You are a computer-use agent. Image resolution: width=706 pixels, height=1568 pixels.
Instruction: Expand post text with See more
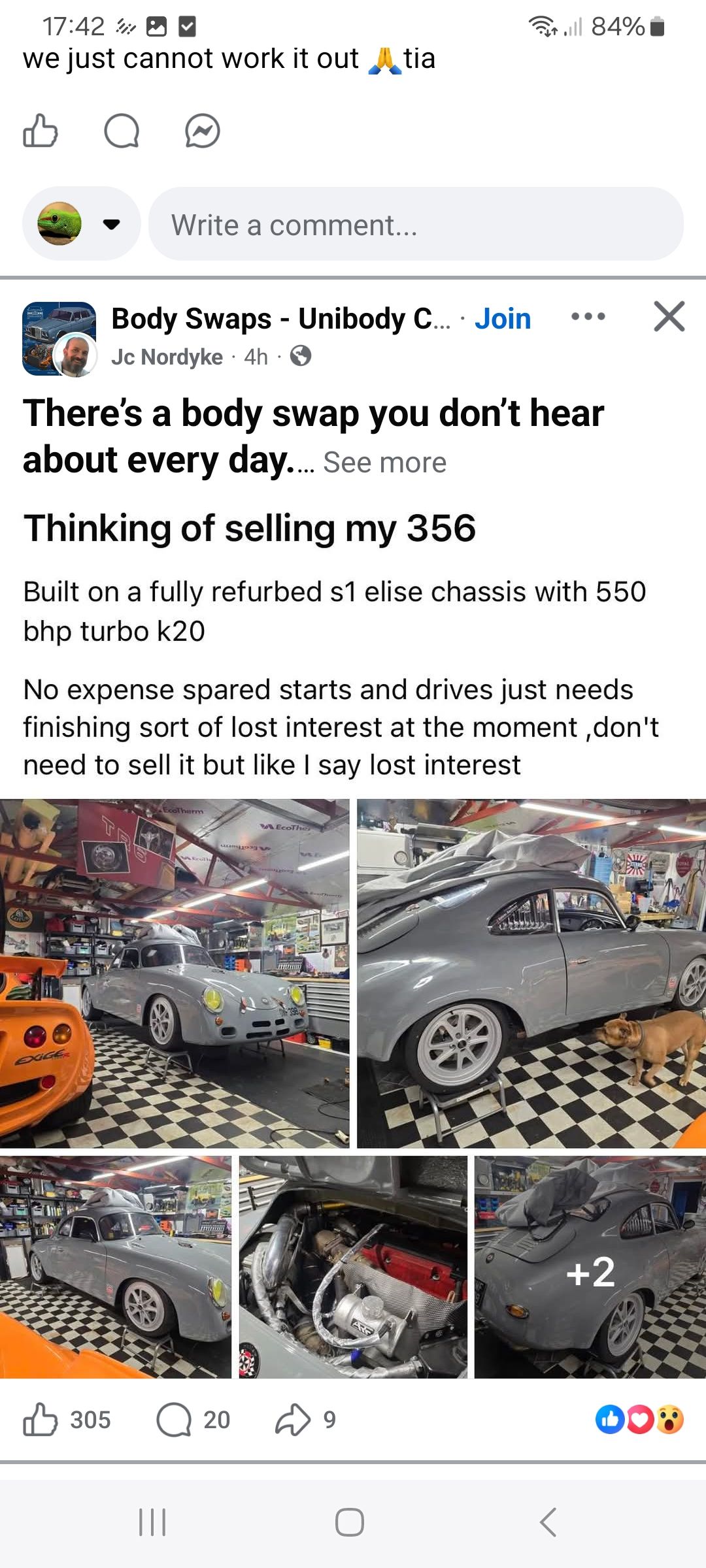[384, 463]
